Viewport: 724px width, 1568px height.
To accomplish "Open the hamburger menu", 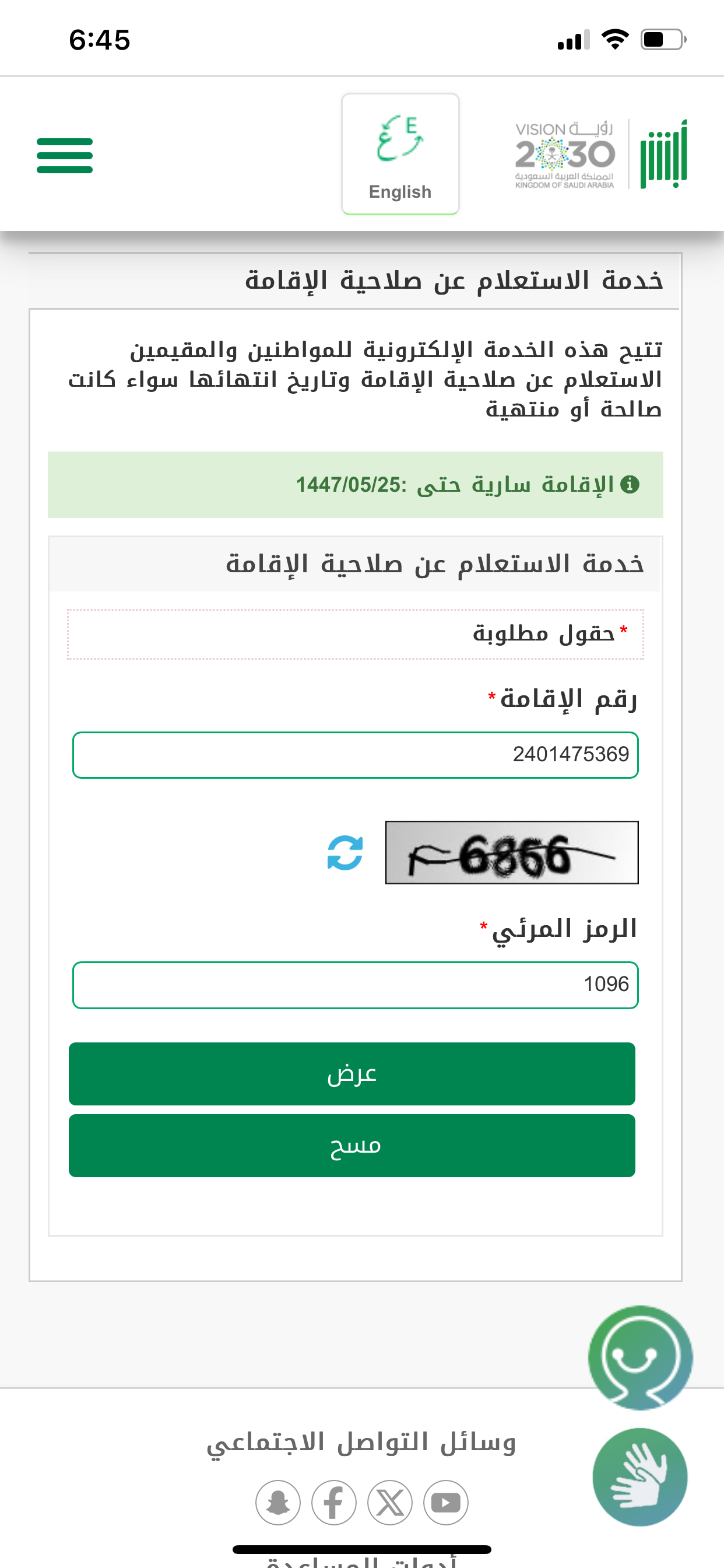I will [x=65, y=155].
